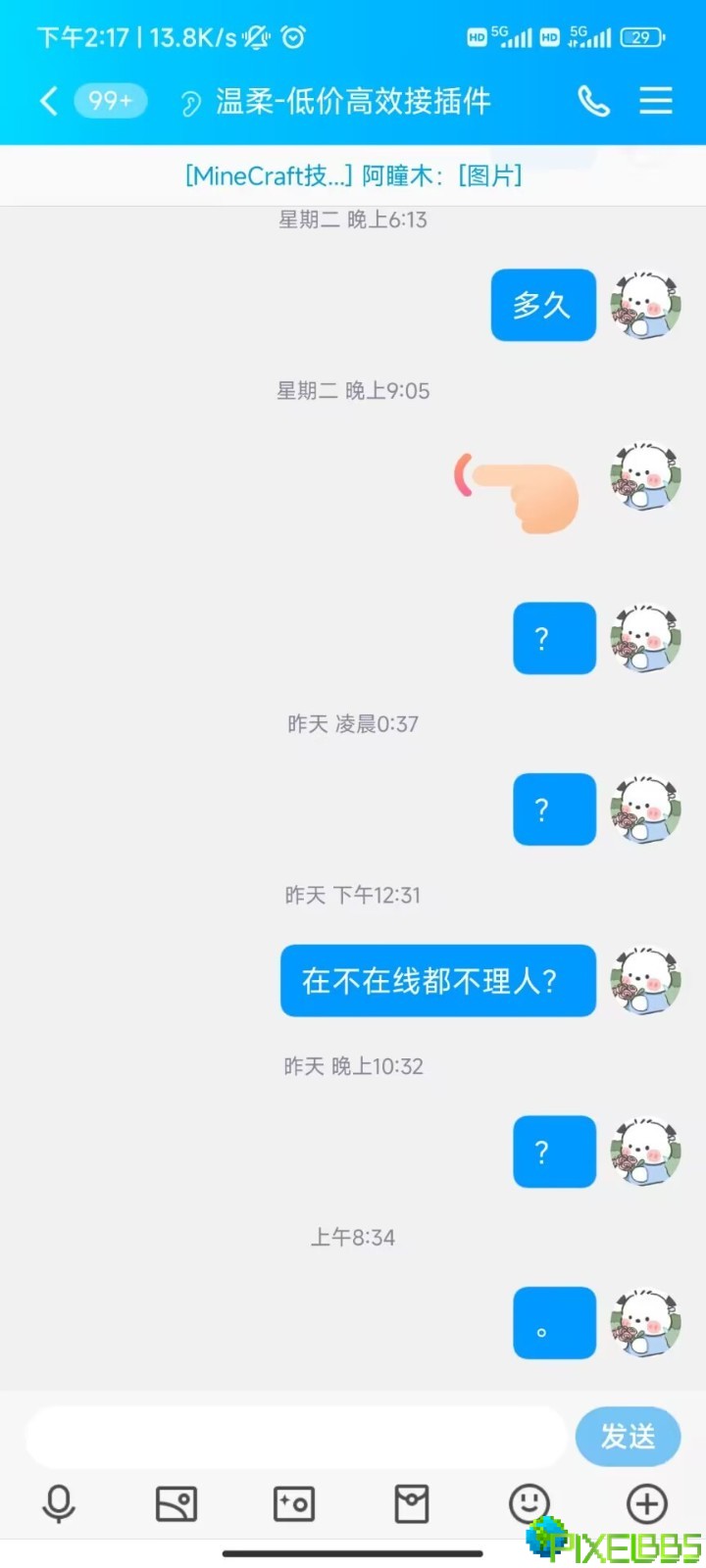706x1568 pixels.
Task: Open the camera to take a photo
Action: pyautogui.click(x=294, y=1503)
